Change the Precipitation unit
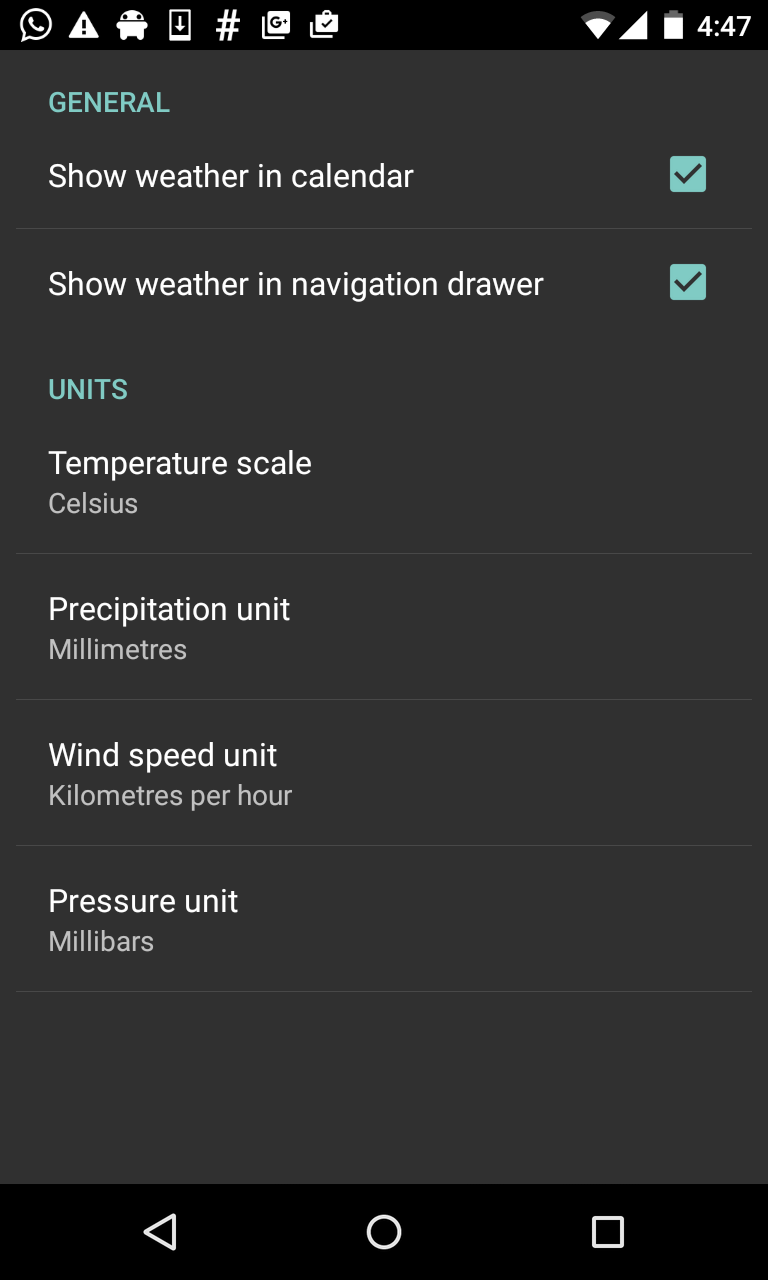 click(x=384, y=627)
